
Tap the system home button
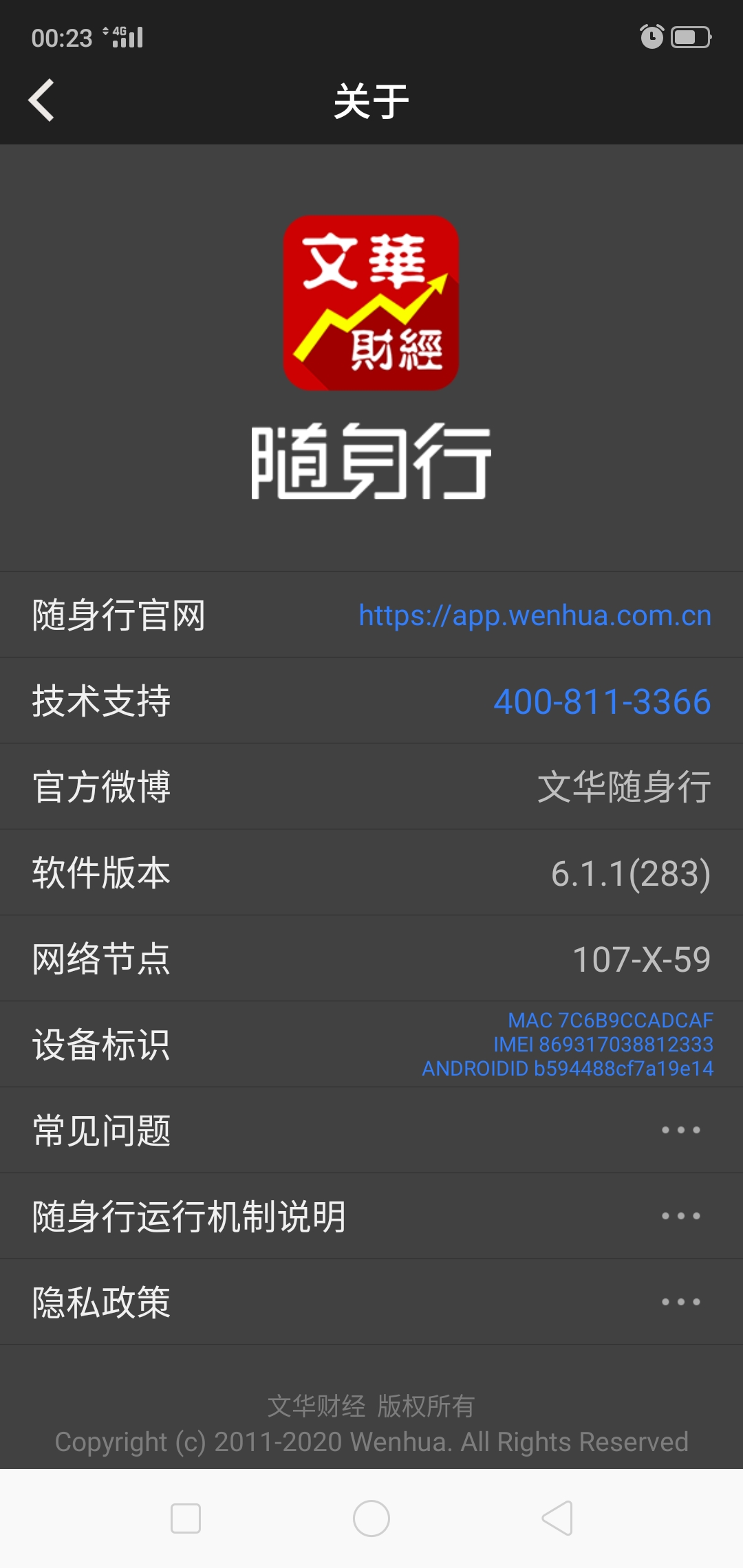click(371, 1518)
